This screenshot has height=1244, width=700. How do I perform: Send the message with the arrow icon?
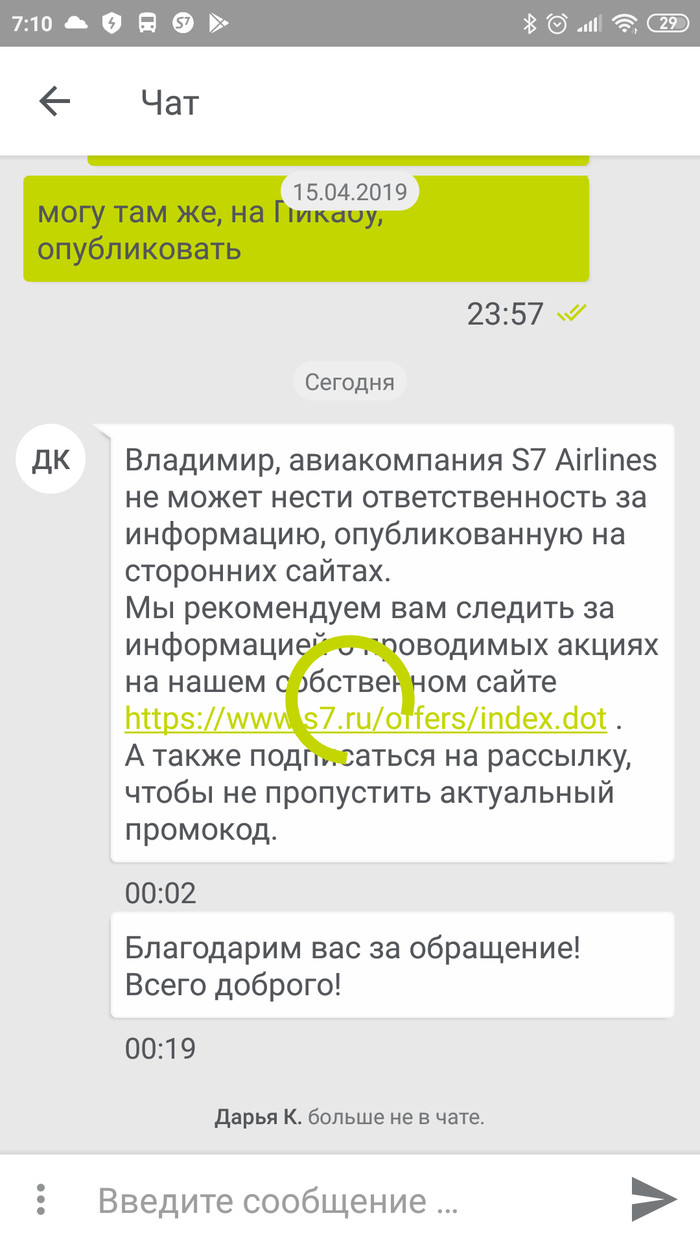653,1199
